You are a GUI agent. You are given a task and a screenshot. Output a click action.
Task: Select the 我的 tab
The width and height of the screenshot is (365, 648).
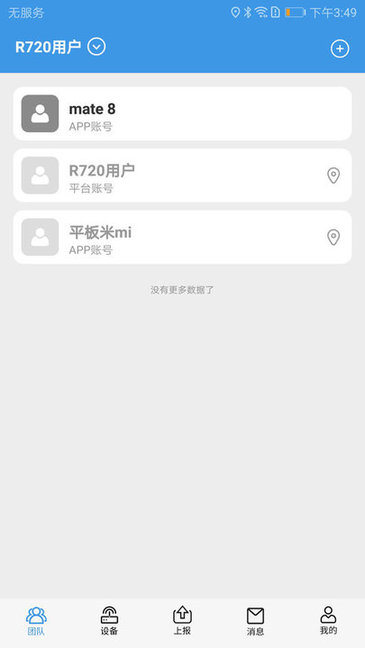pyautogui.click(x=328, y=621)
